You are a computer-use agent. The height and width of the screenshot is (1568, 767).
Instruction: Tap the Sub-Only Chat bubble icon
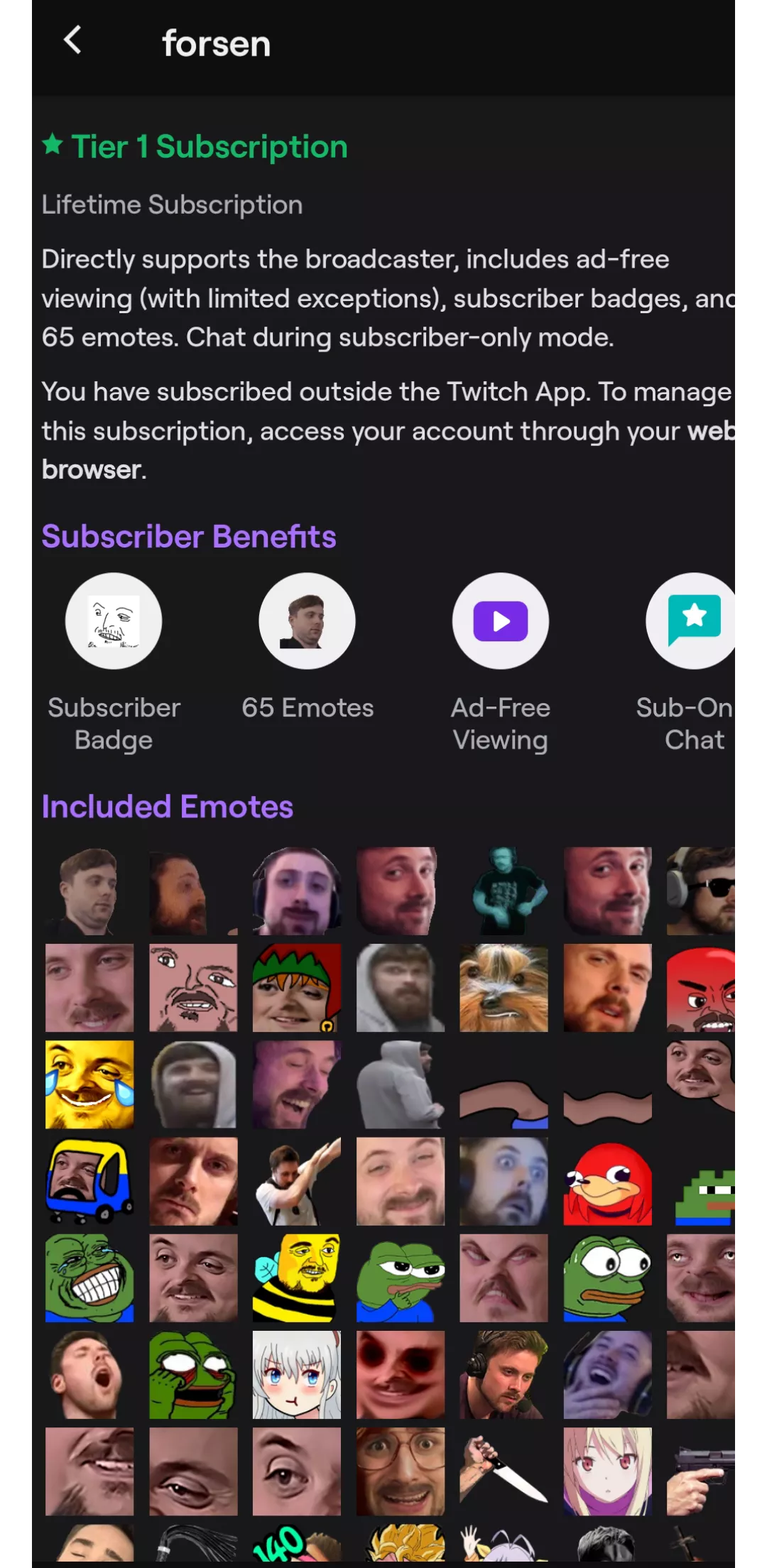tap(692, 621)
